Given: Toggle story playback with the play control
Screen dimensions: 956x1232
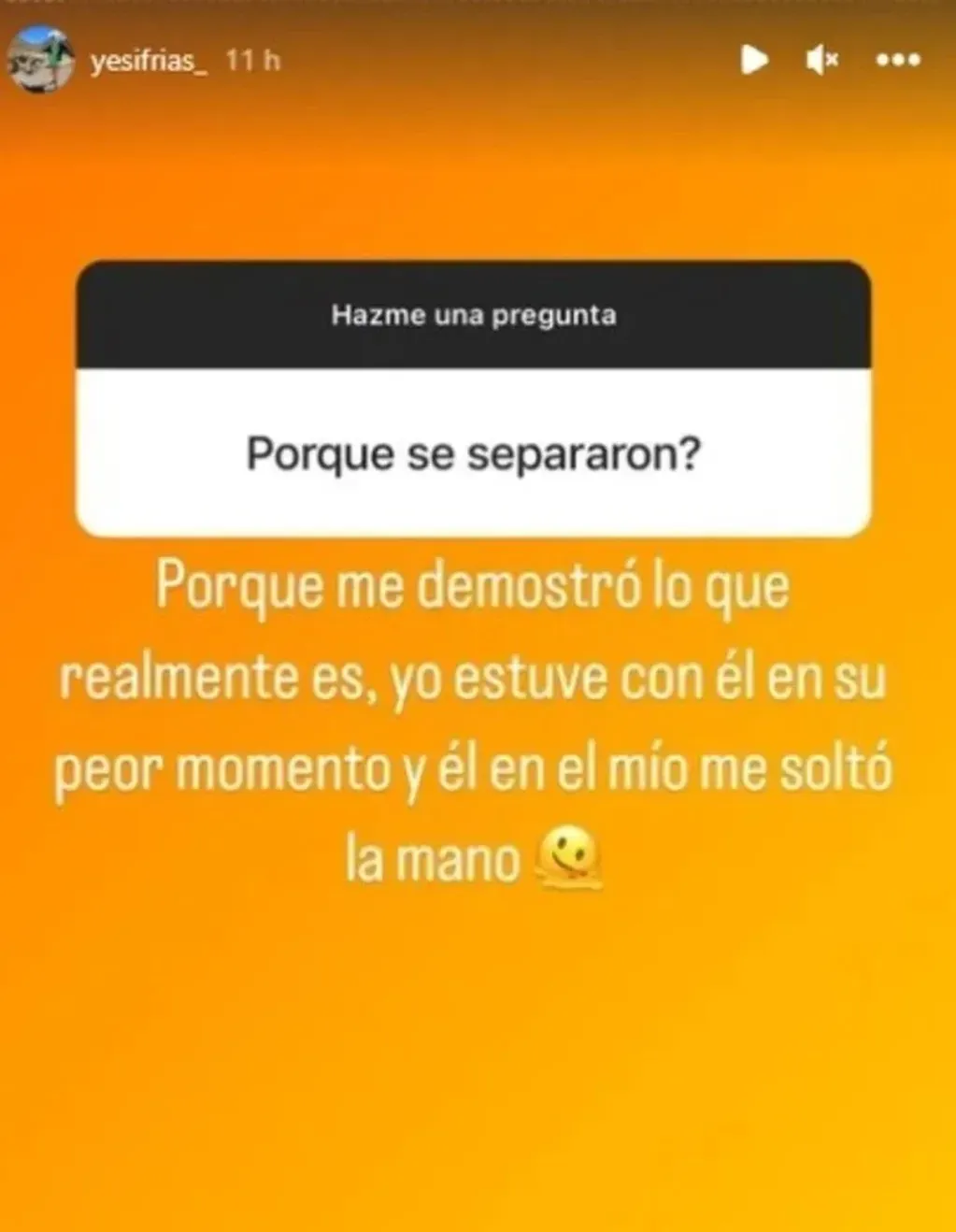Looking at the screenshot, I should coord(753,59).
